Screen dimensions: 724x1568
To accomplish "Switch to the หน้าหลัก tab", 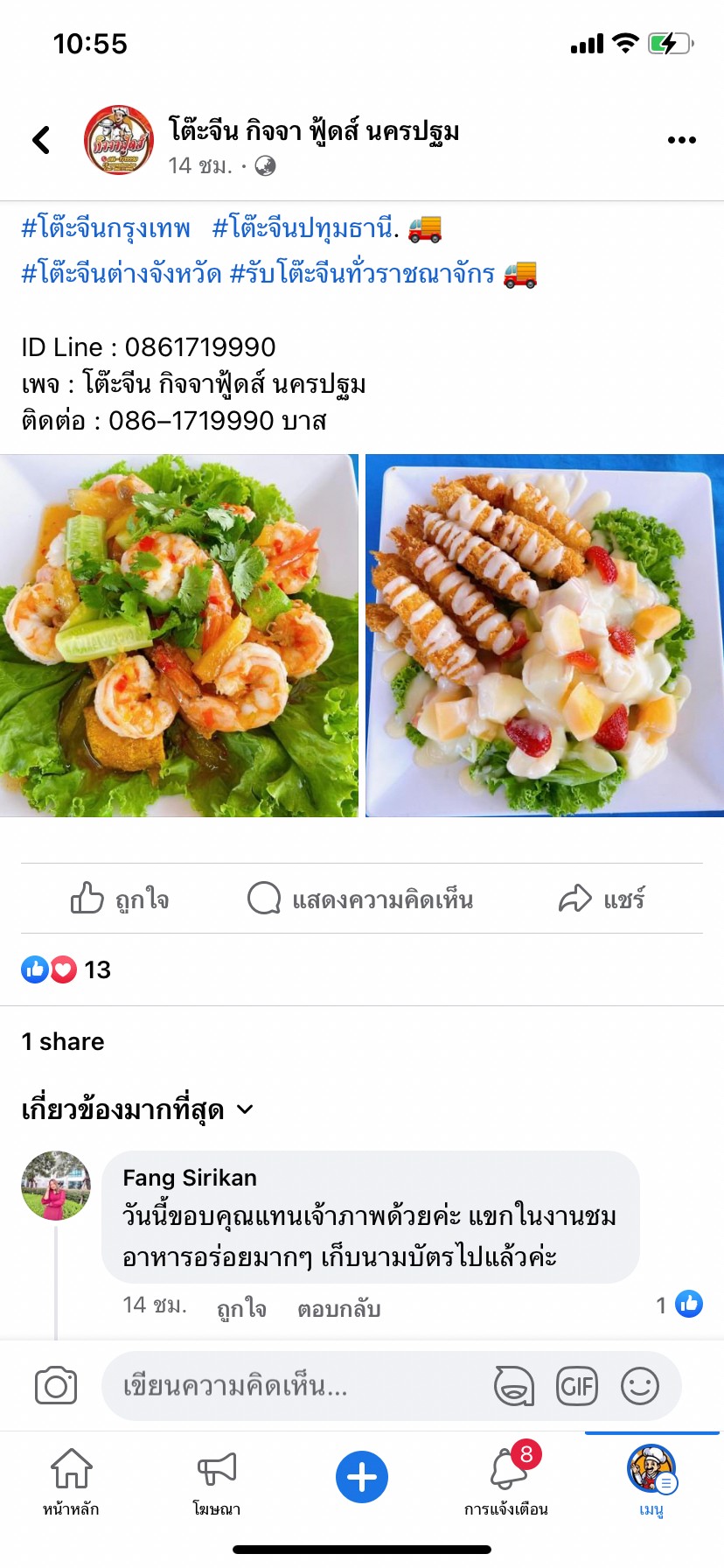I will point(71,1479).
